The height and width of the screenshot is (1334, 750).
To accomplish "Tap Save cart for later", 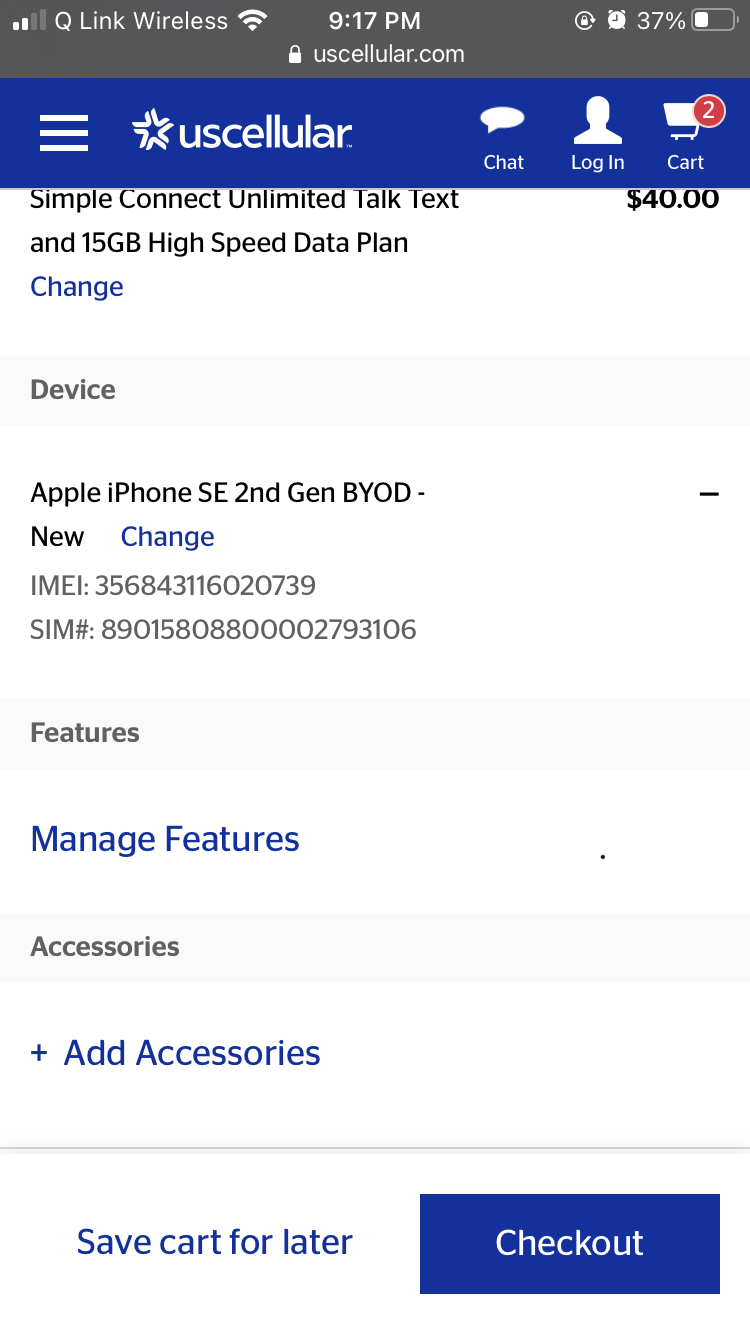I will click(x=214, y=1242).
